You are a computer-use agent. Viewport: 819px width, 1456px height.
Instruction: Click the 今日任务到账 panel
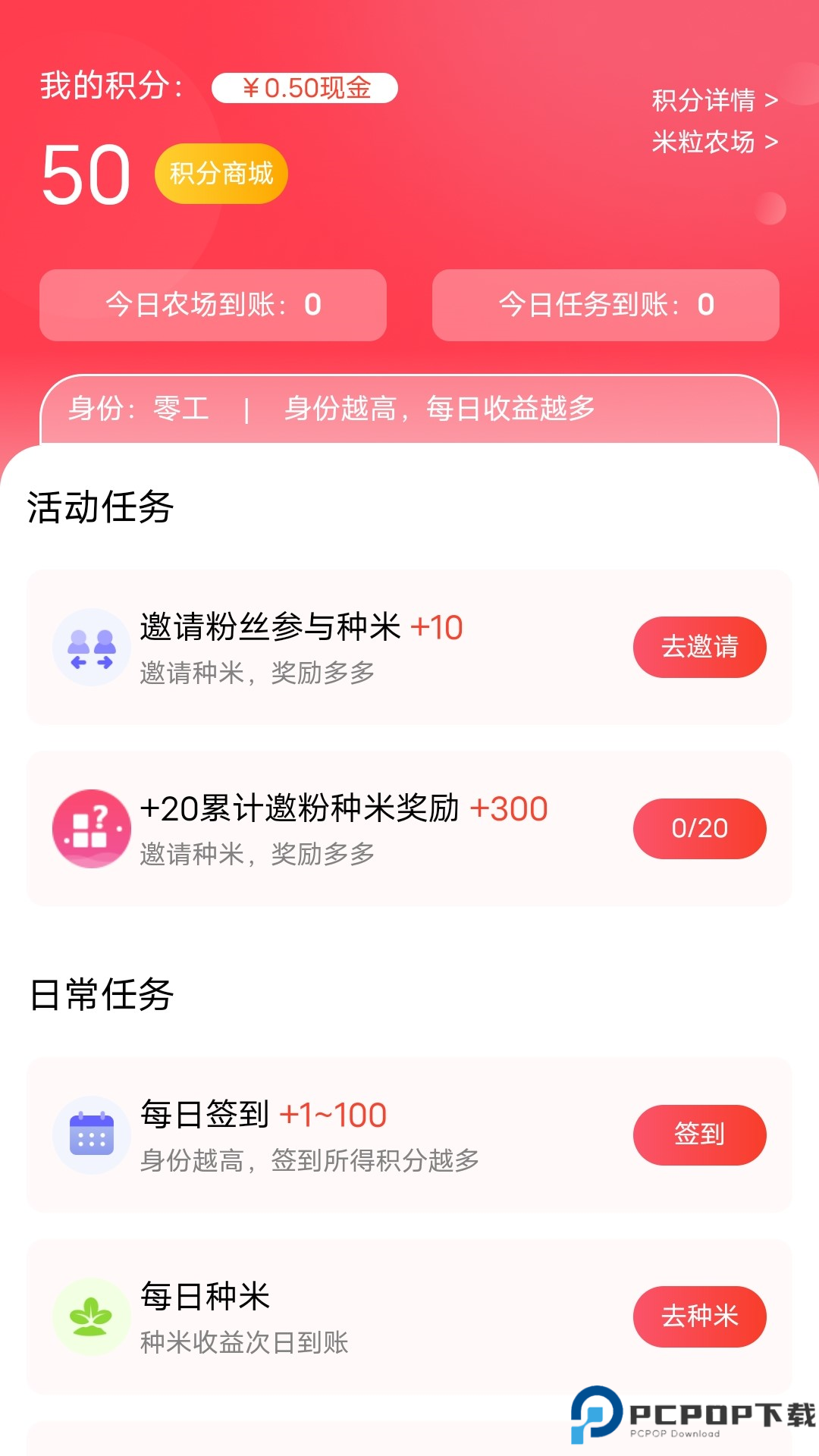point(604,306)
